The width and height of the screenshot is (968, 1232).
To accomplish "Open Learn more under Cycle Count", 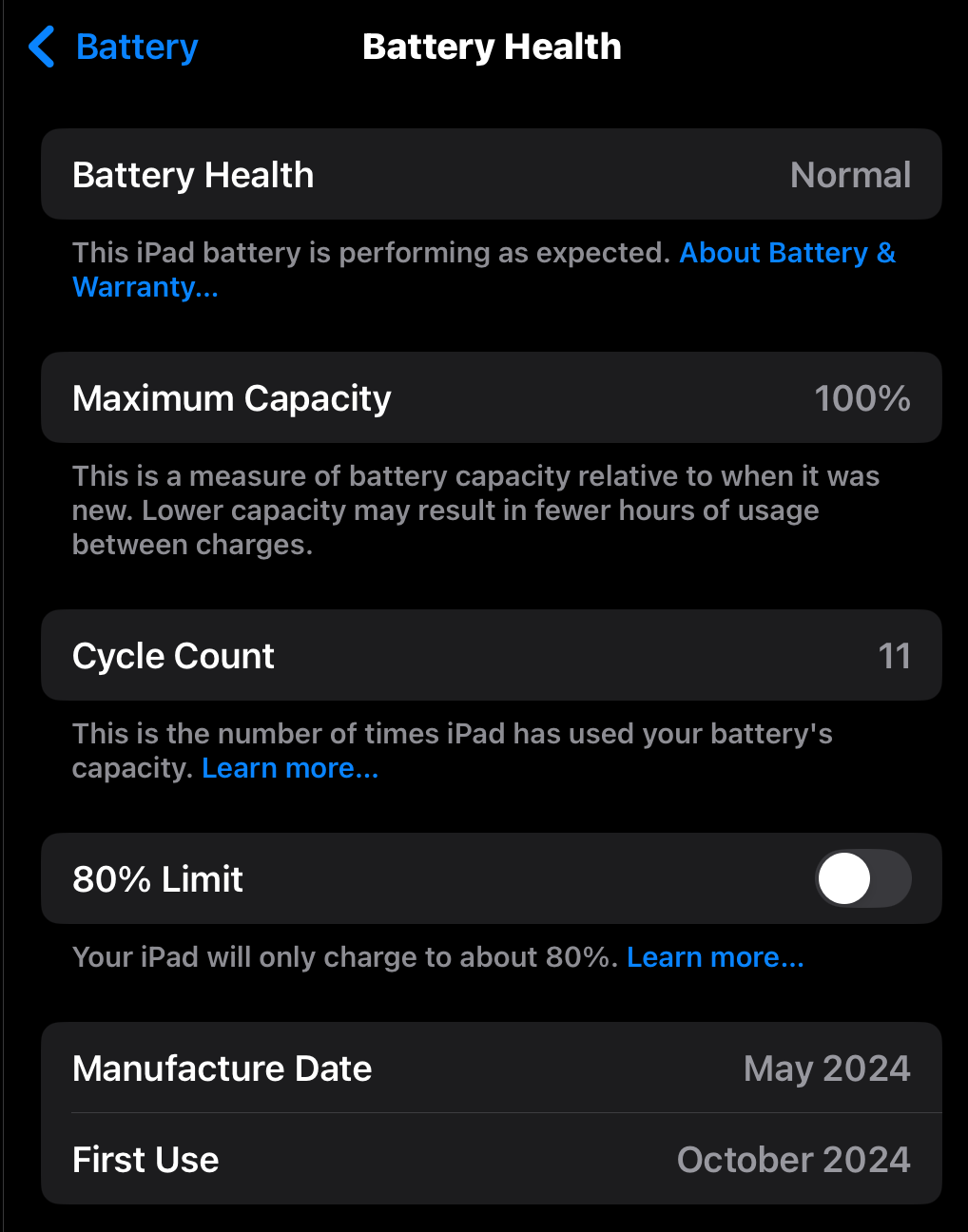I will (x=290, y=768).
